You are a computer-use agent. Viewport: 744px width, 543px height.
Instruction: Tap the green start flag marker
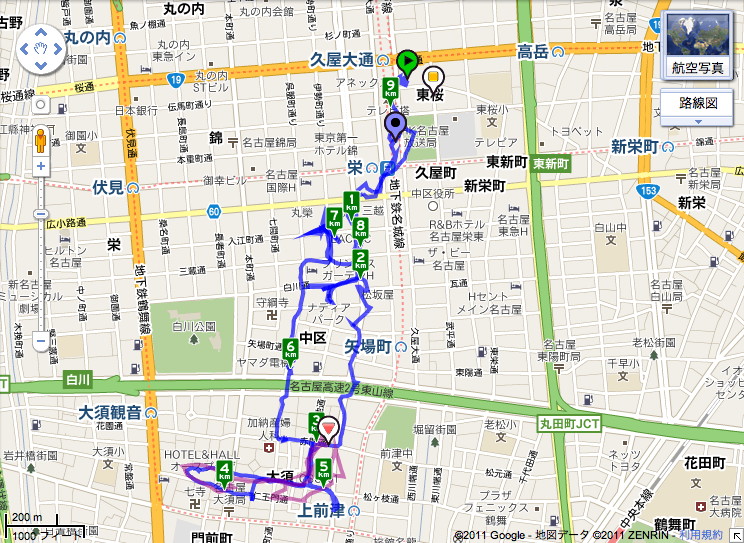(x=406, y=62)
